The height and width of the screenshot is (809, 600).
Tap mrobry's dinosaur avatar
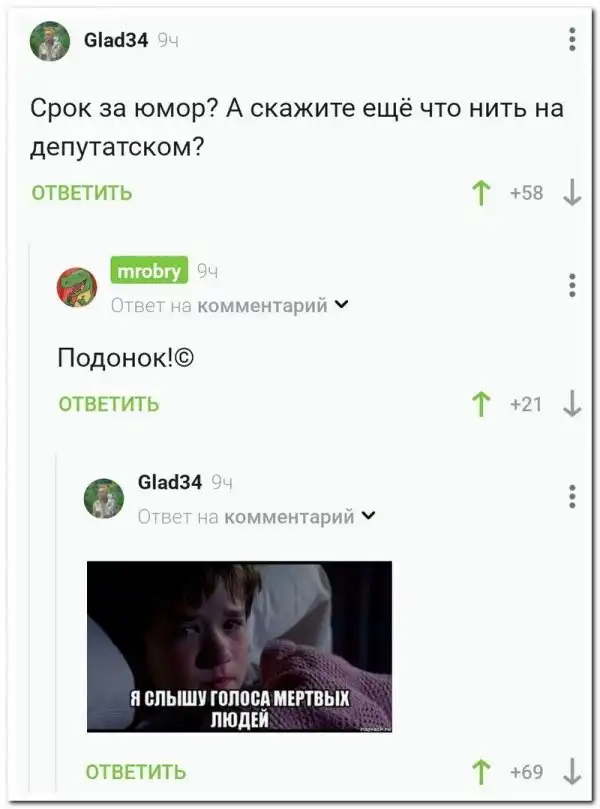(76, 288)
